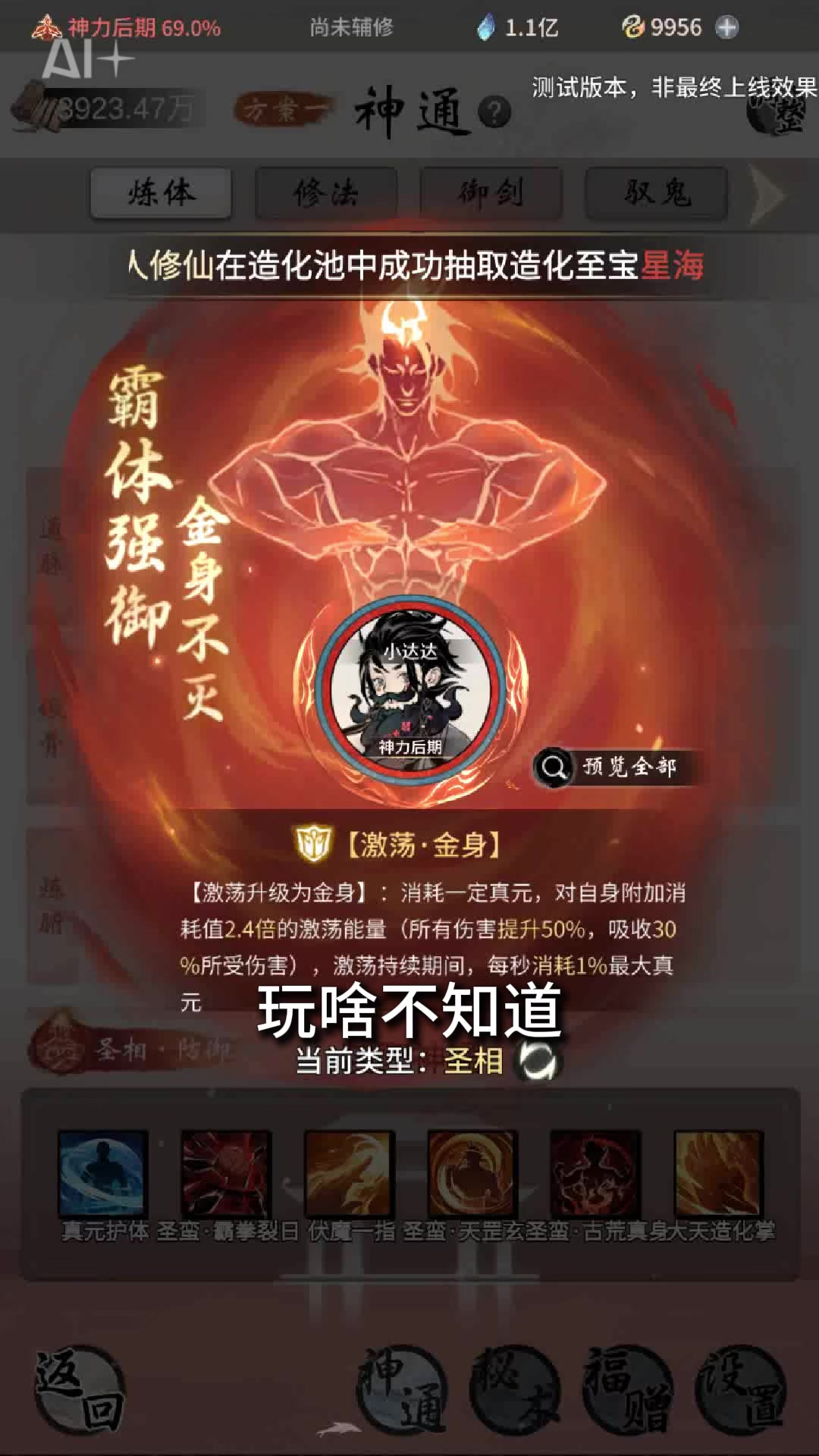Switch to the 炼体 tab
The image size is (819, 1456).
click(x=161, y=193)
